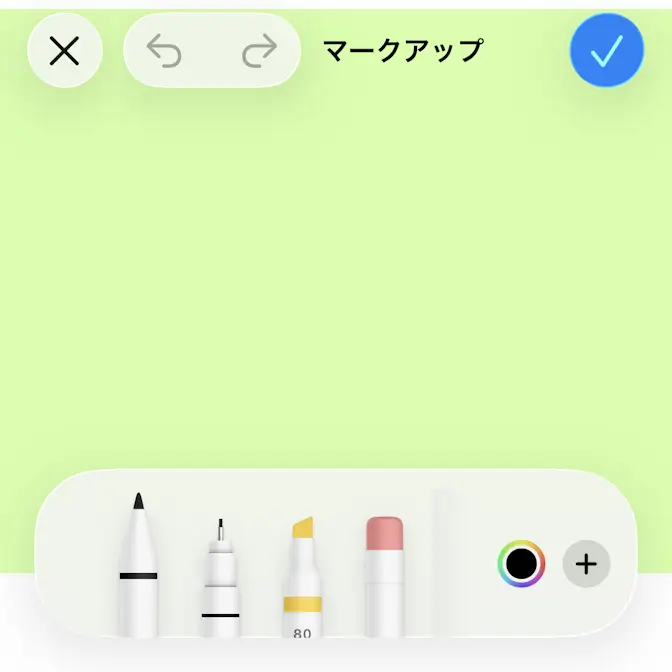Close the markup editor

click(x=65, y=50)
